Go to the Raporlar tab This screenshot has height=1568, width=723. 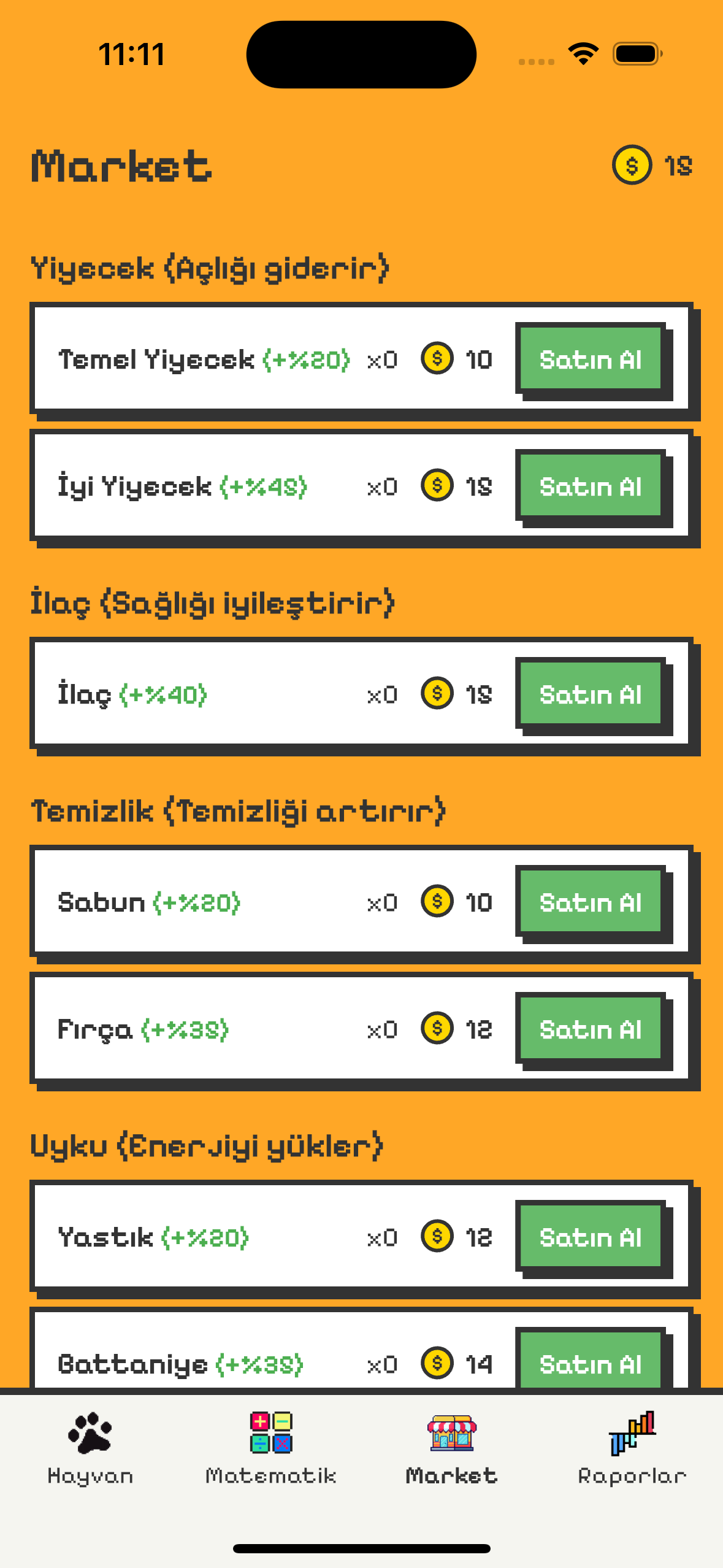click(x=632, y=1449)
